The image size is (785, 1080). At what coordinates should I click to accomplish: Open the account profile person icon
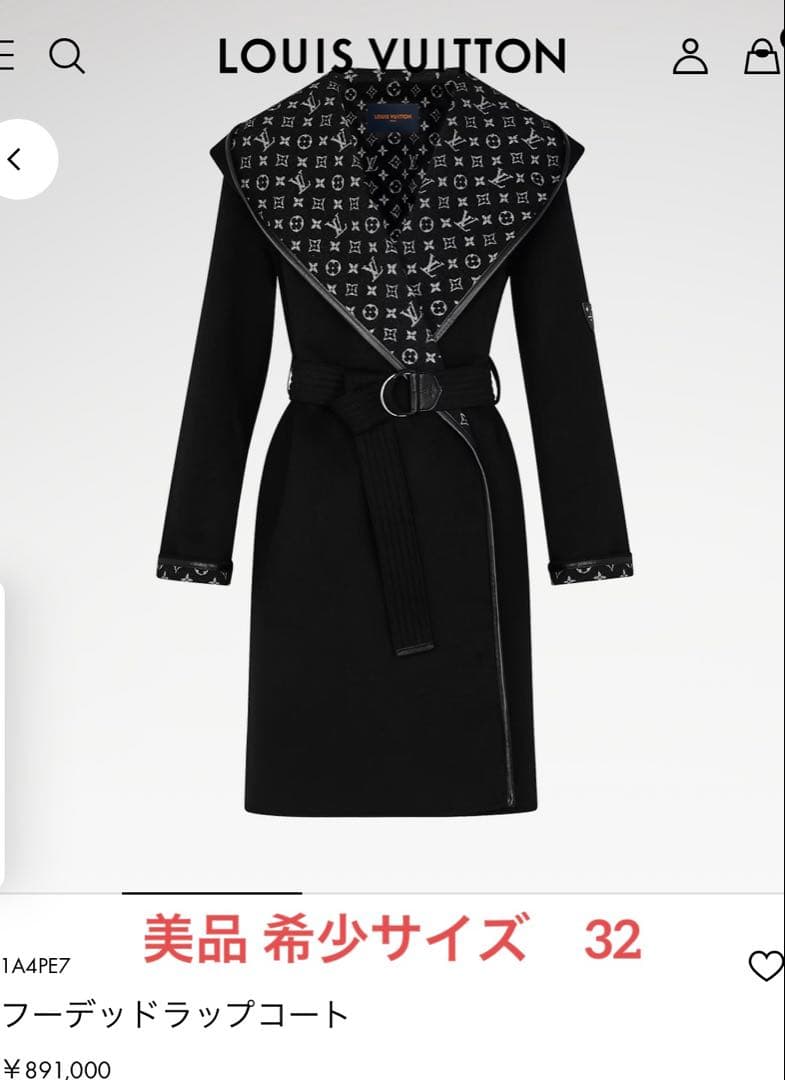689,58
